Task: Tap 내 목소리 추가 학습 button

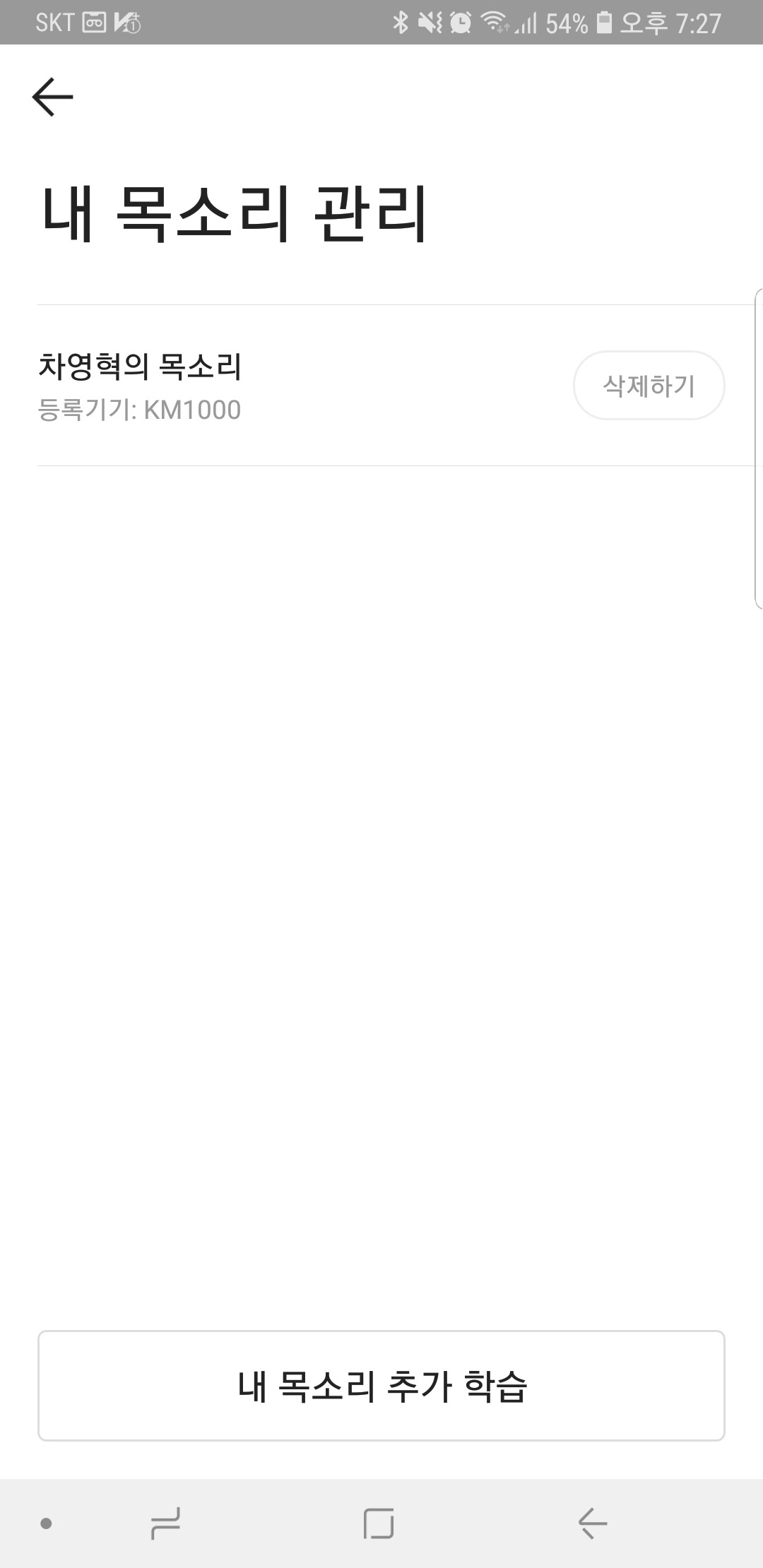Action: 381,1386
